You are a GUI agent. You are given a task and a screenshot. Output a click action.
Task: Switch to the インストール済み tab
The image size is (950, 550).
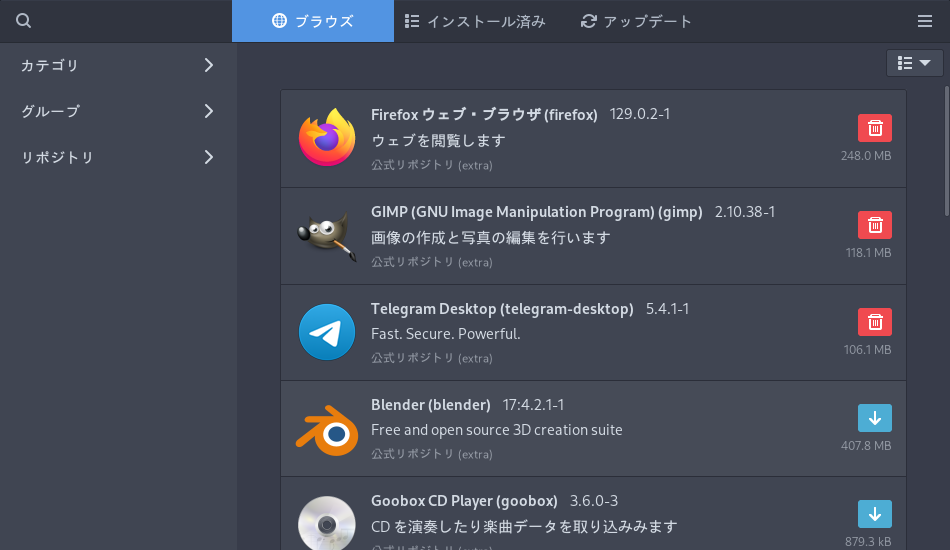pos(475,21)
